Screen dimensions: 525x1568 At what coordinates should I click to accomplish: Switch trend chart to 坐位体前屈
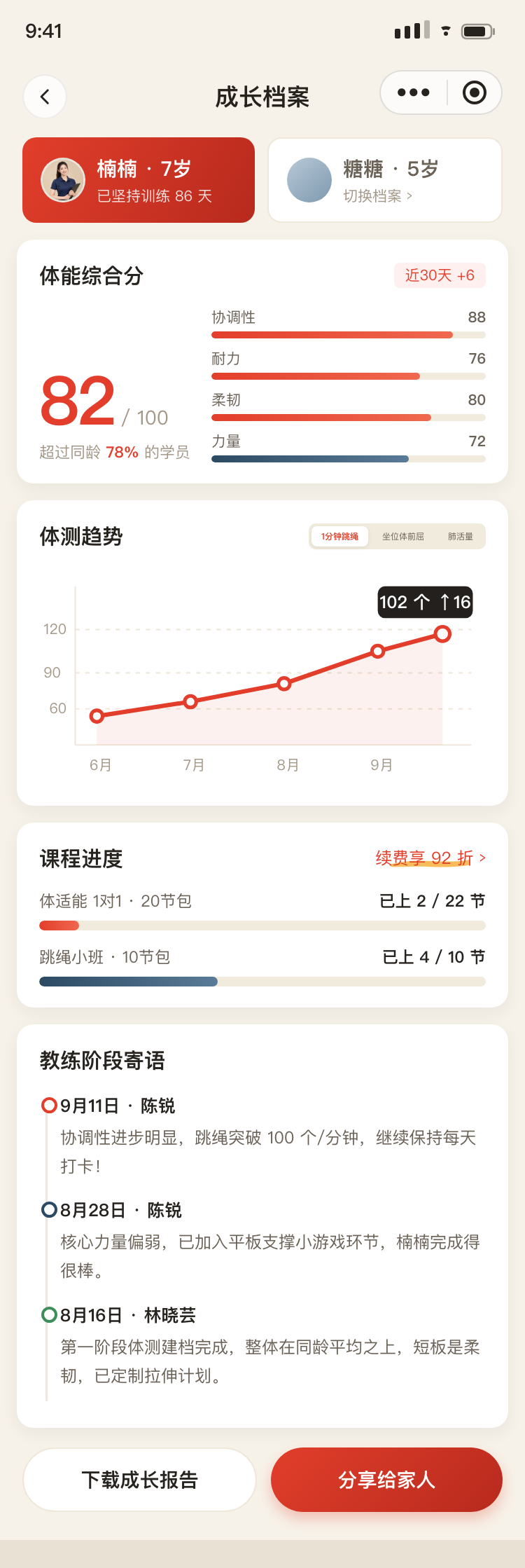click(403, 537)
